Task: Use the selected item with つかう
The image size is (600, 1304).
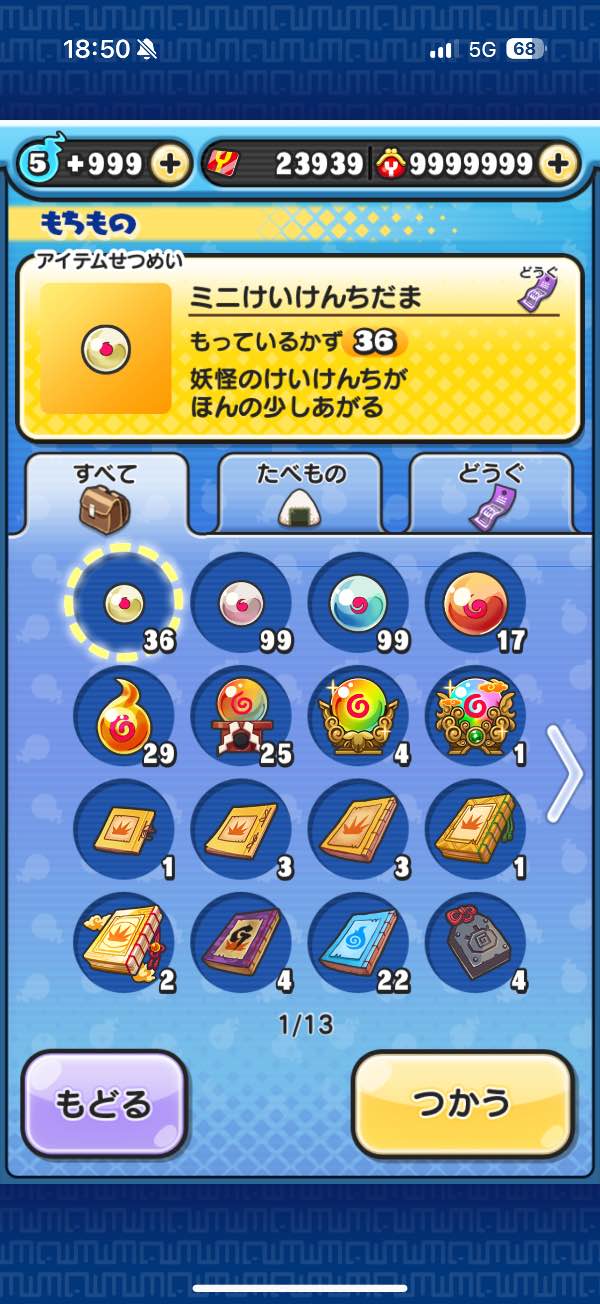Action: pos(463,1103)
